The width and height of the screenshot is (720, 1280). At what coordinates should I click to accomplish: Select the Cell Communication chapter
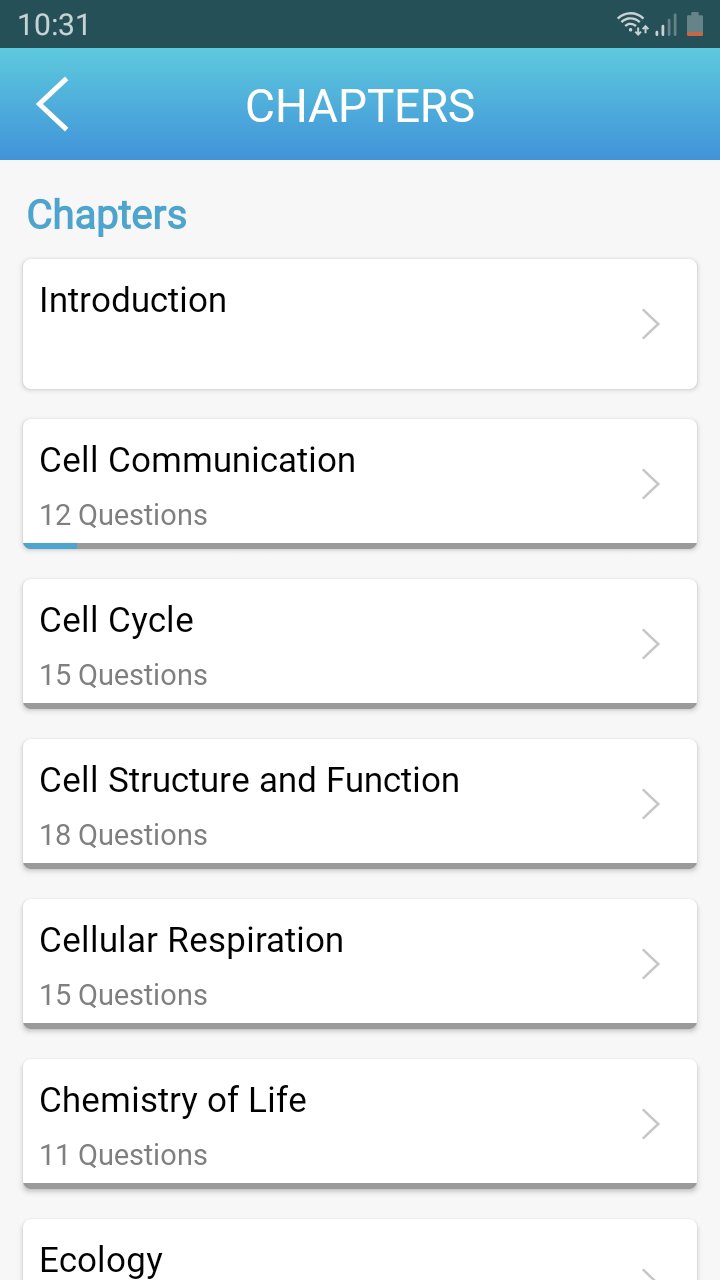coord(360,484)
